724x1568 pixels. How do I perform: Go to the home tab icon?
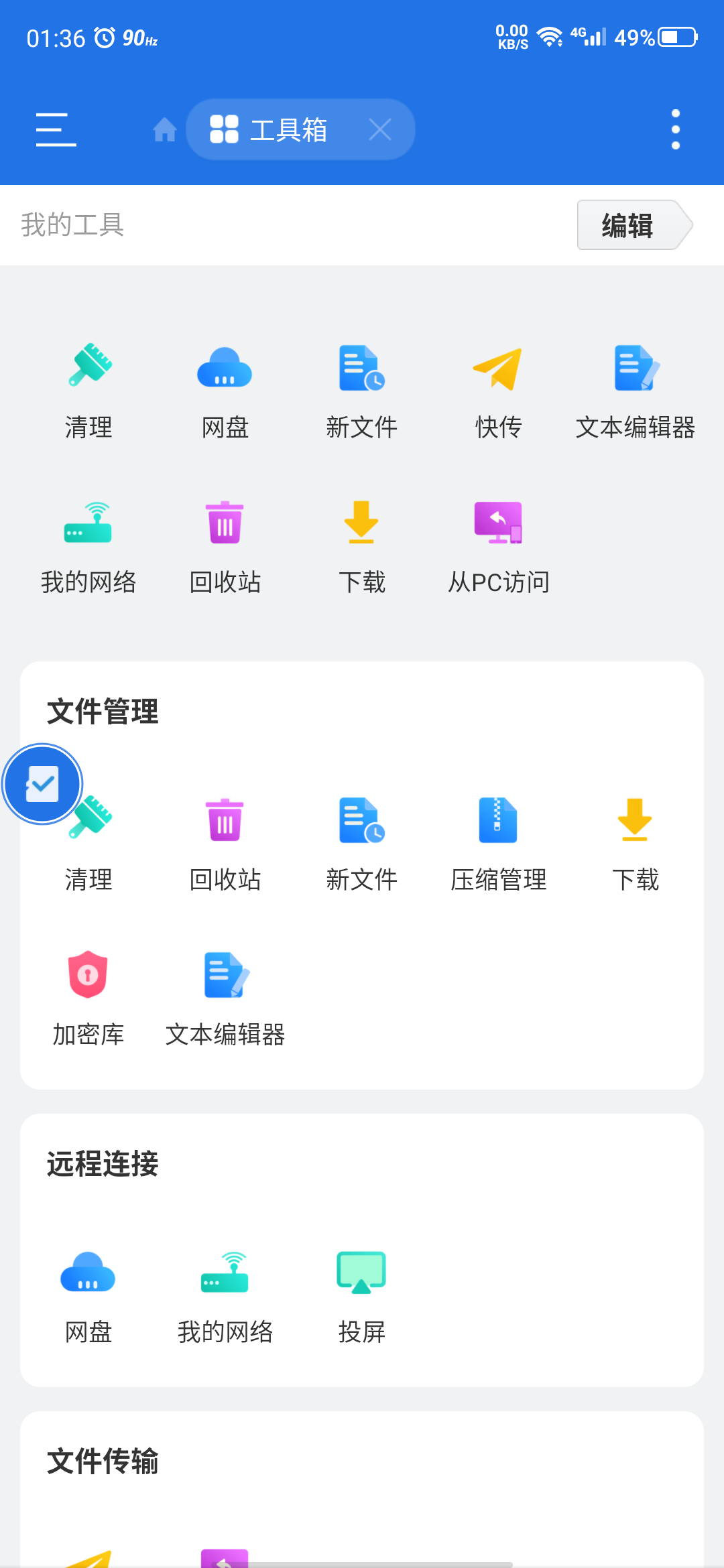[x=164, y=129]
